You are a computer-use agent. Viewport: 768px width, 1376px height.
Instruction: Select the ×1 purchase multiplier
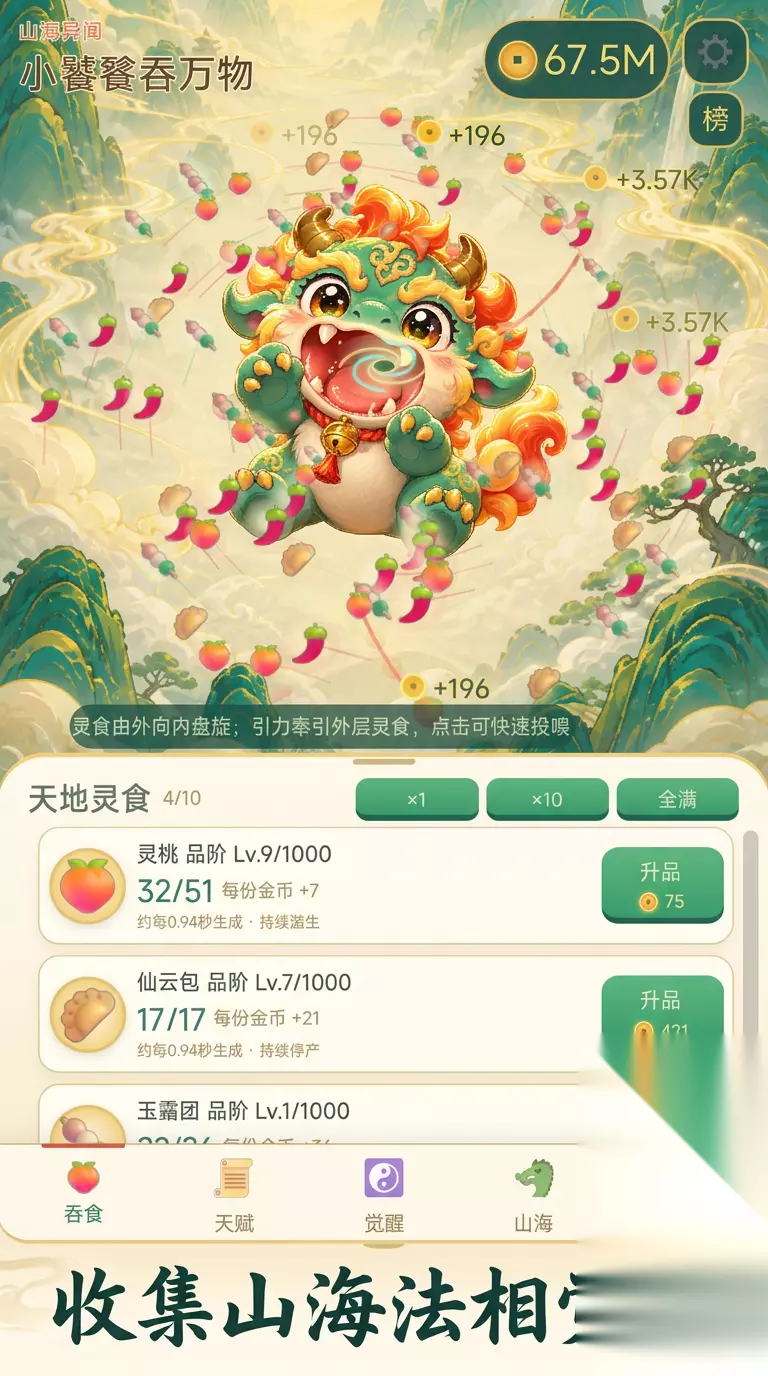417,800
